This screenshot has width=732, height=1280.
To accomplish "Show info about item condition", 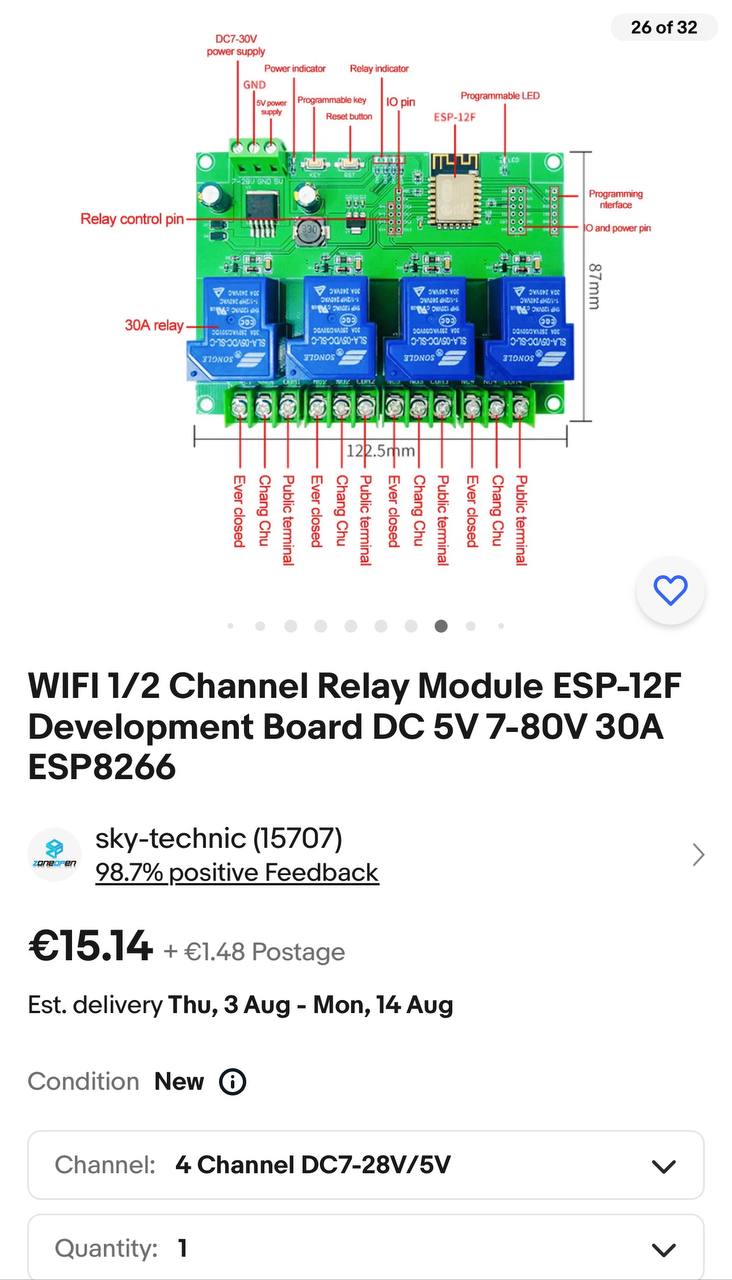I will pyautogui.click(x=232, y=1082).
